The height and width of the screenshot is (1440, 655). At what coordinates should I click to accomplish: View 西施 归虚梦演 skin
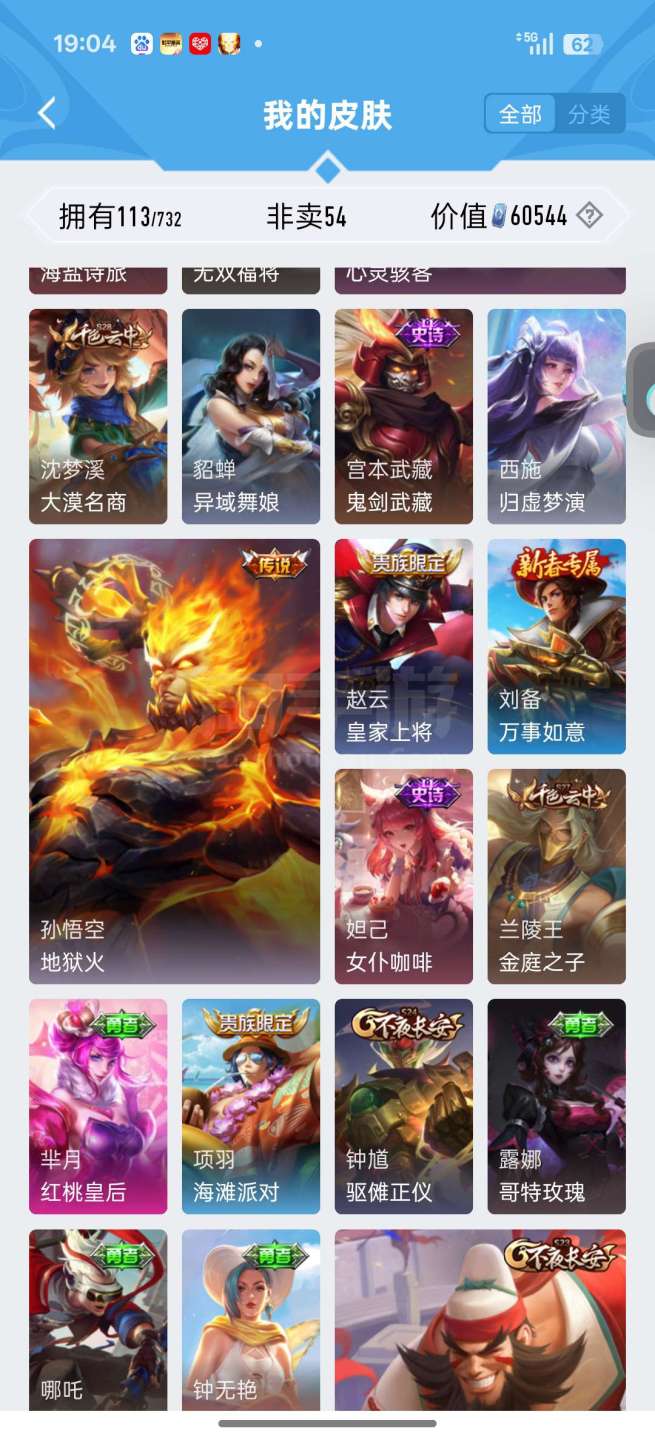[x=557, y=416]
